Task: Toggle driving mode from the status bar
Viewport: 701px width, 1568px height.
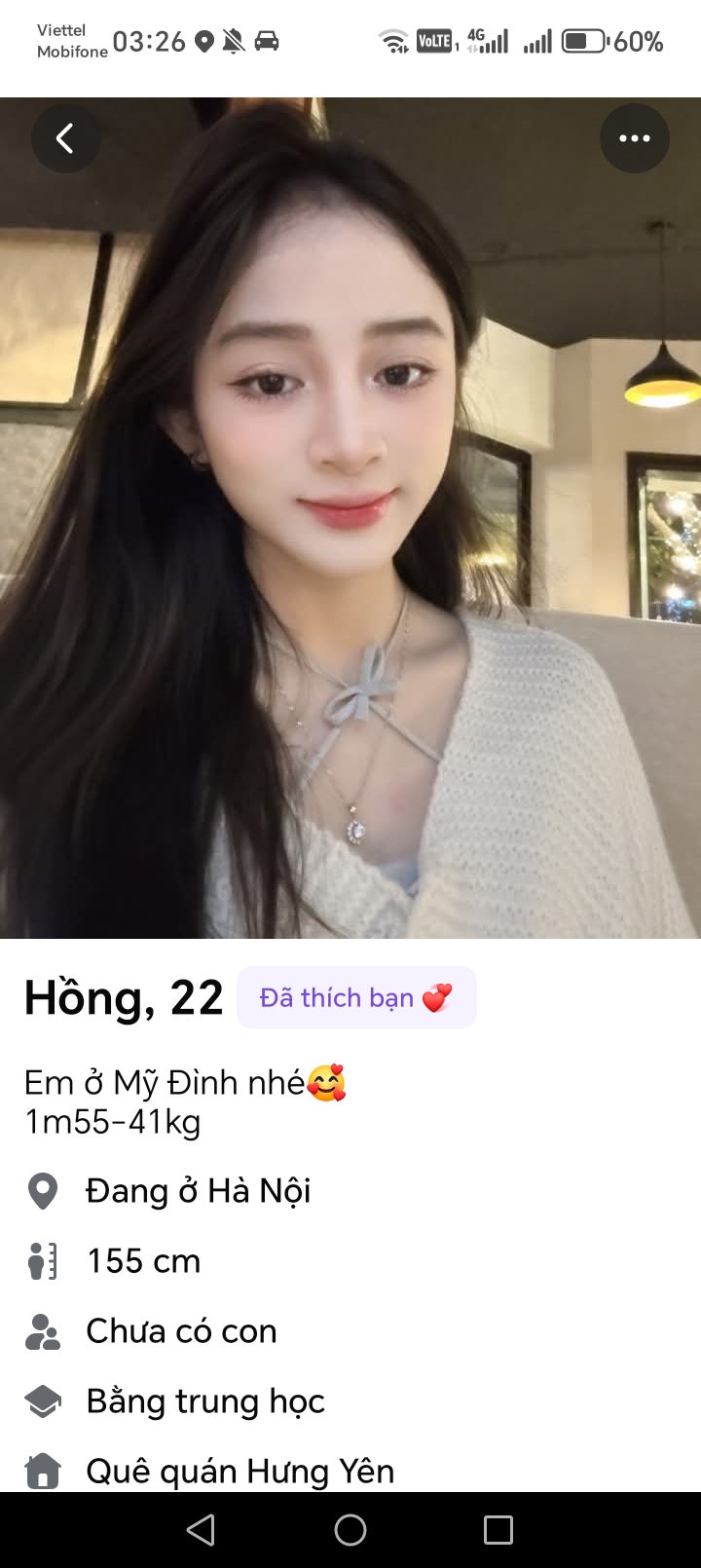Action: pyautogui.click(x=265, y=42)
